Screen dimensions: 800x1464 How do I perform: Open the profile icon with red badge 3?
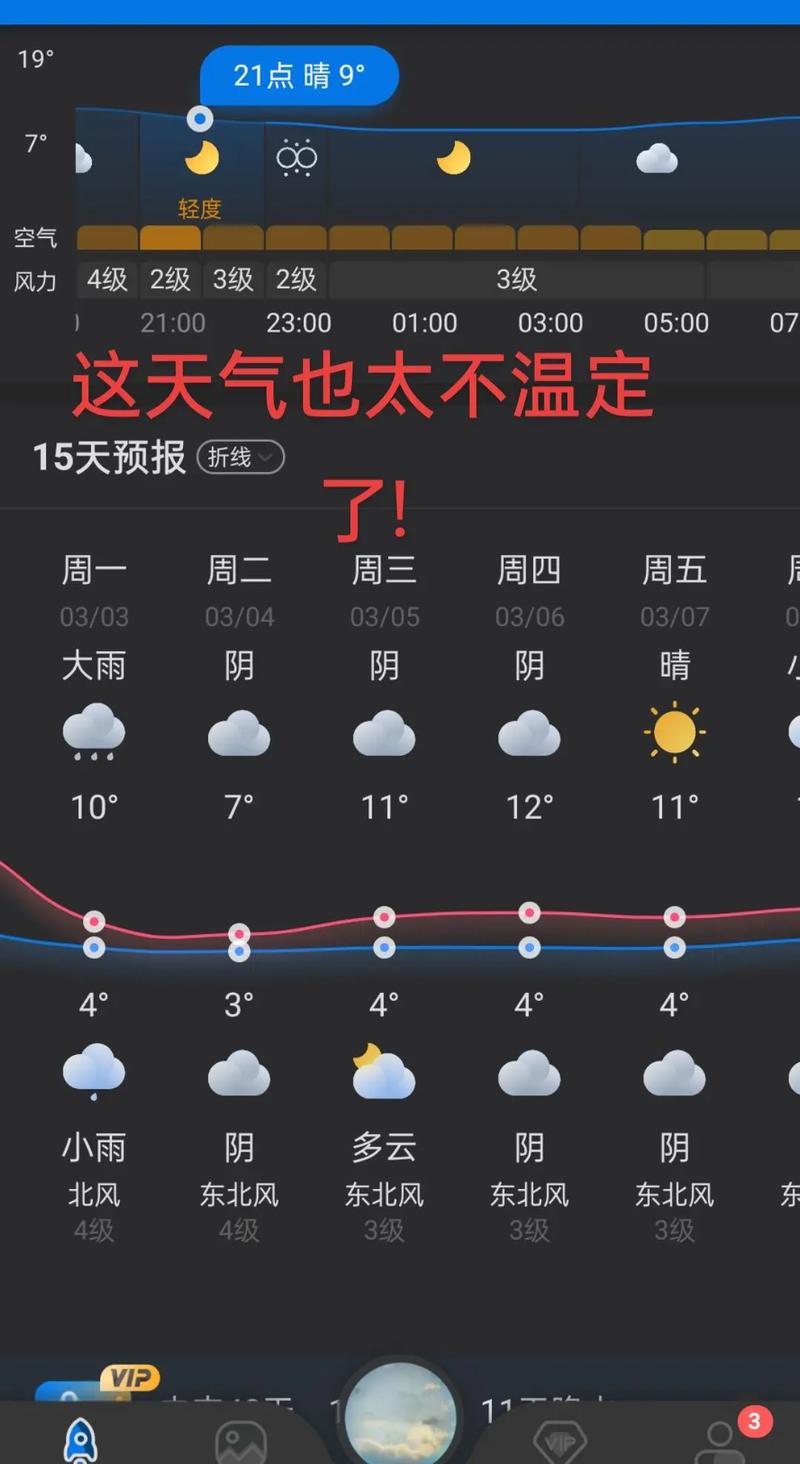720,1440
